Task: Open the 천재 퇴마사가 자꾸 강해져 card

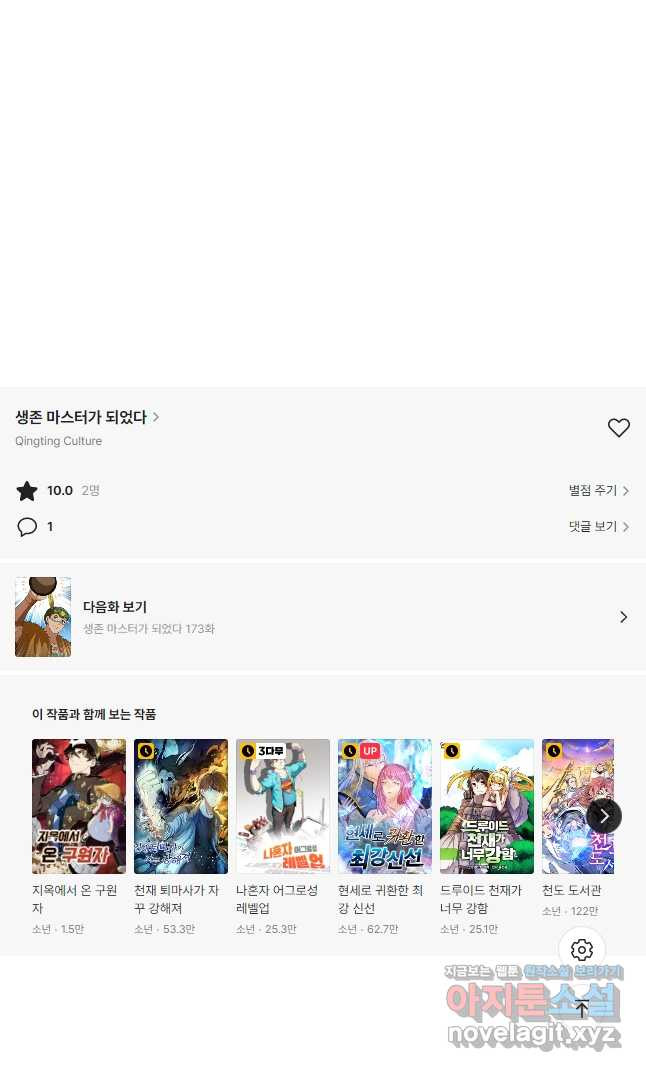Action: [x=181, y=807]
